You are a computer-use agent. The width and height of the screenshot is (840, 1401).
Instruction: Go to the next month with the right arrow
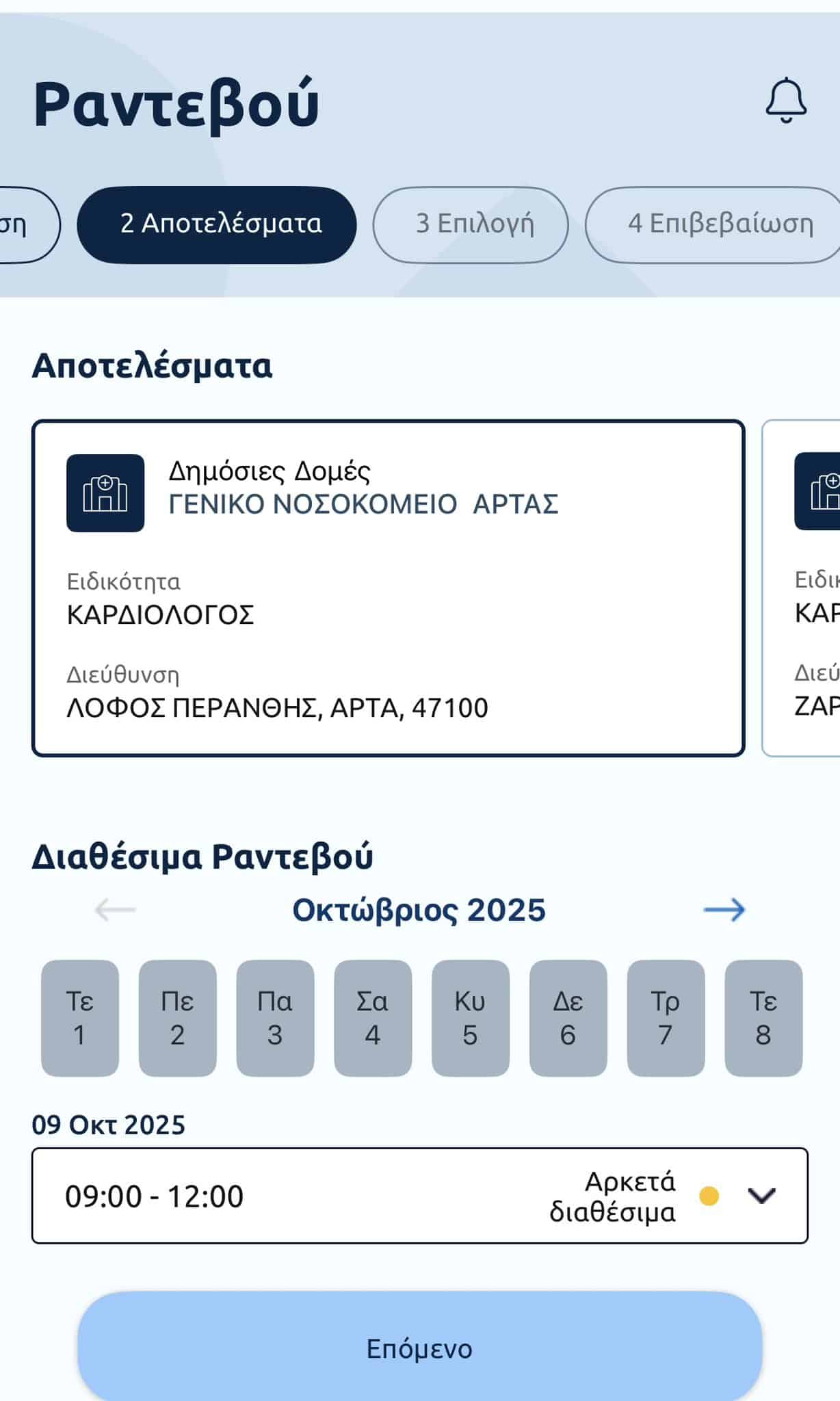724,910
